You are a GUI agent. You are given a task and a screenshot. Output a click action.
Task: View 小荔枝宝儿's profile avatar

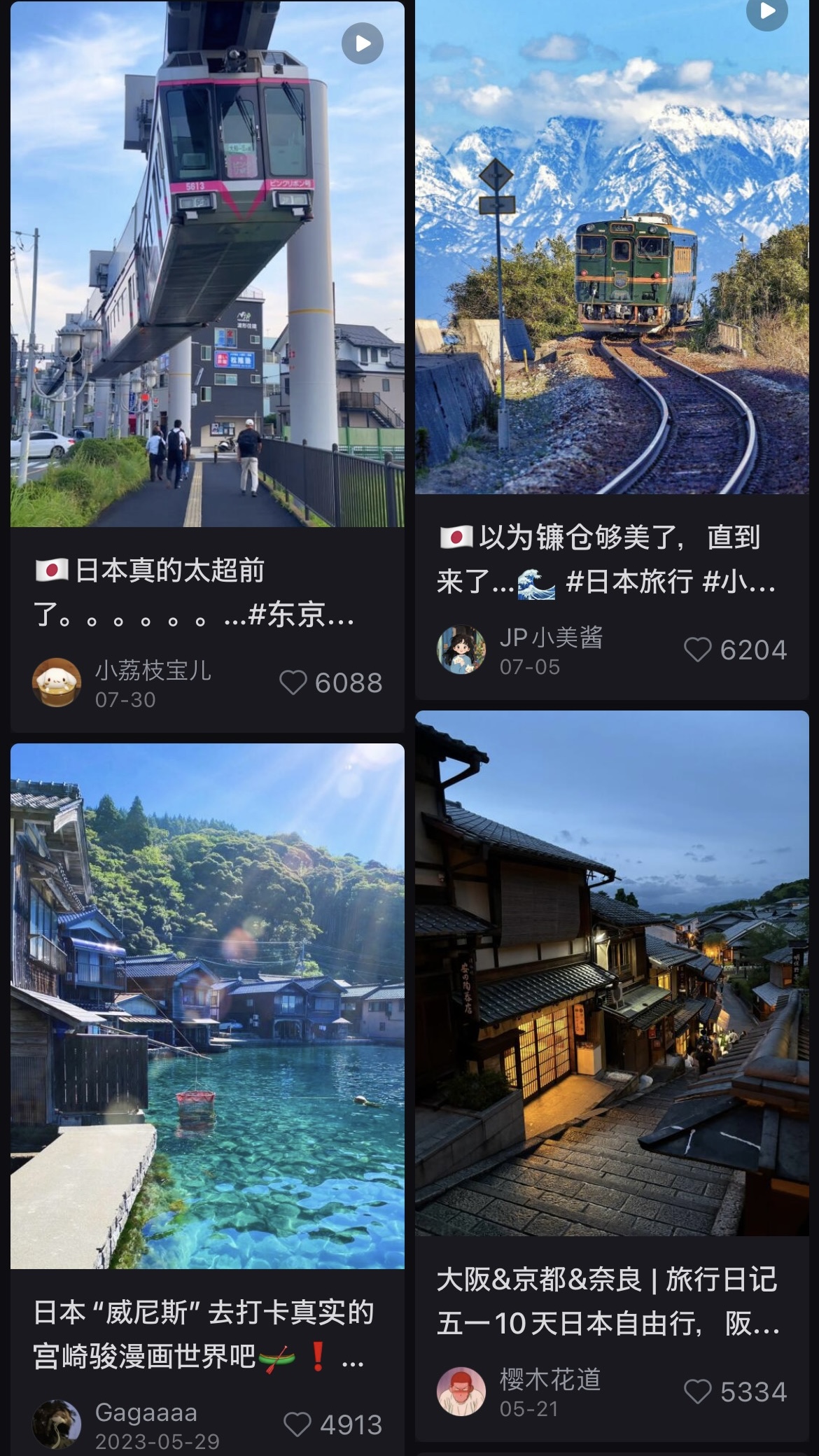point(57,682)
